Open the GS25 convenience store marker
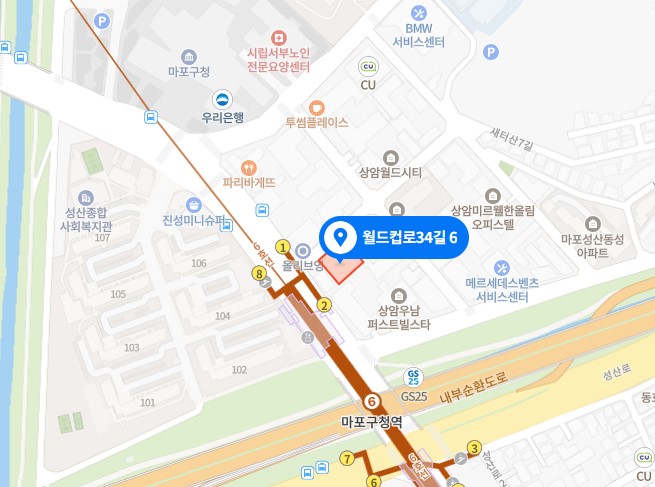Viewport: 655px width, 487px height. [411, 377]
